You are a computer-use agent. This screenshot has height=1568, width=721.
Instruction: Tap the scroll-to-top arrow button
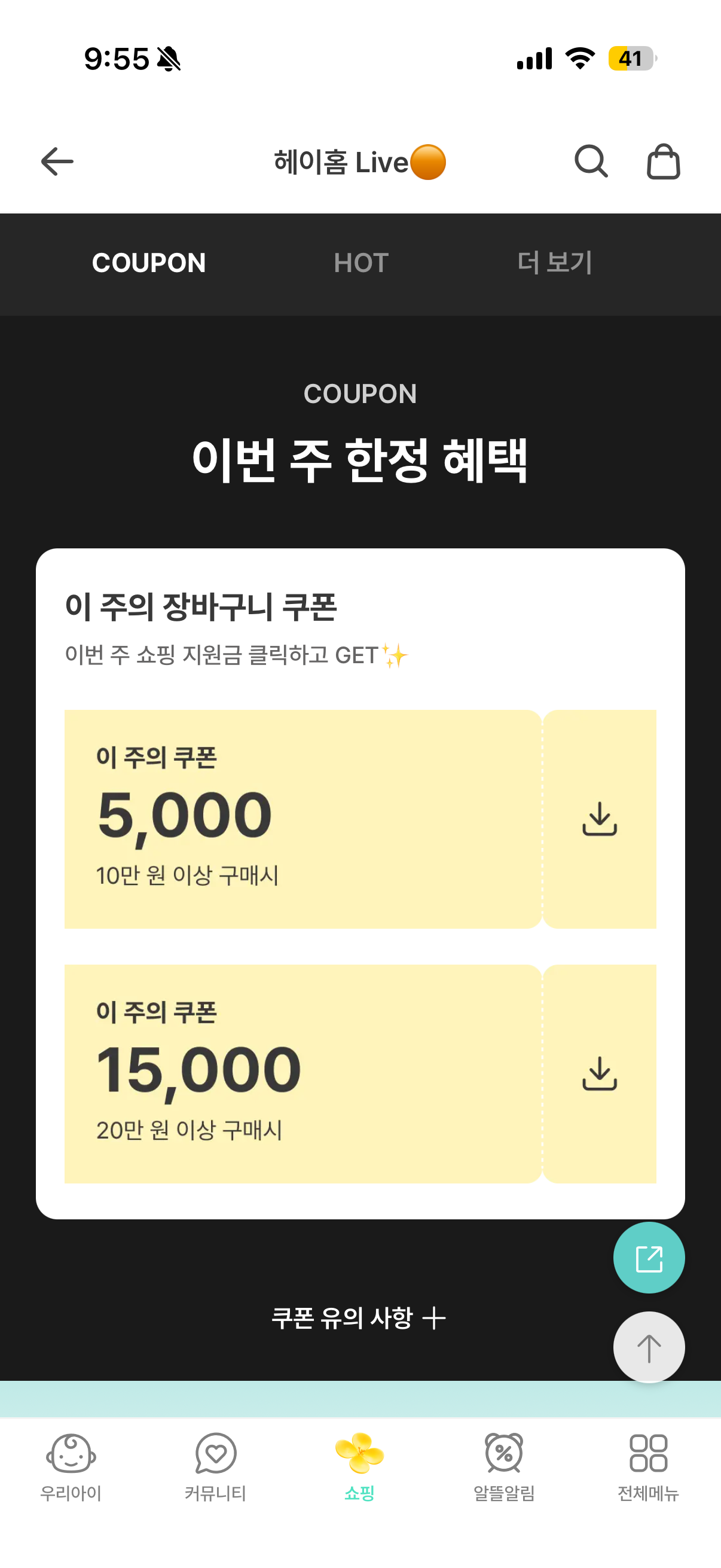[649, 1348]
